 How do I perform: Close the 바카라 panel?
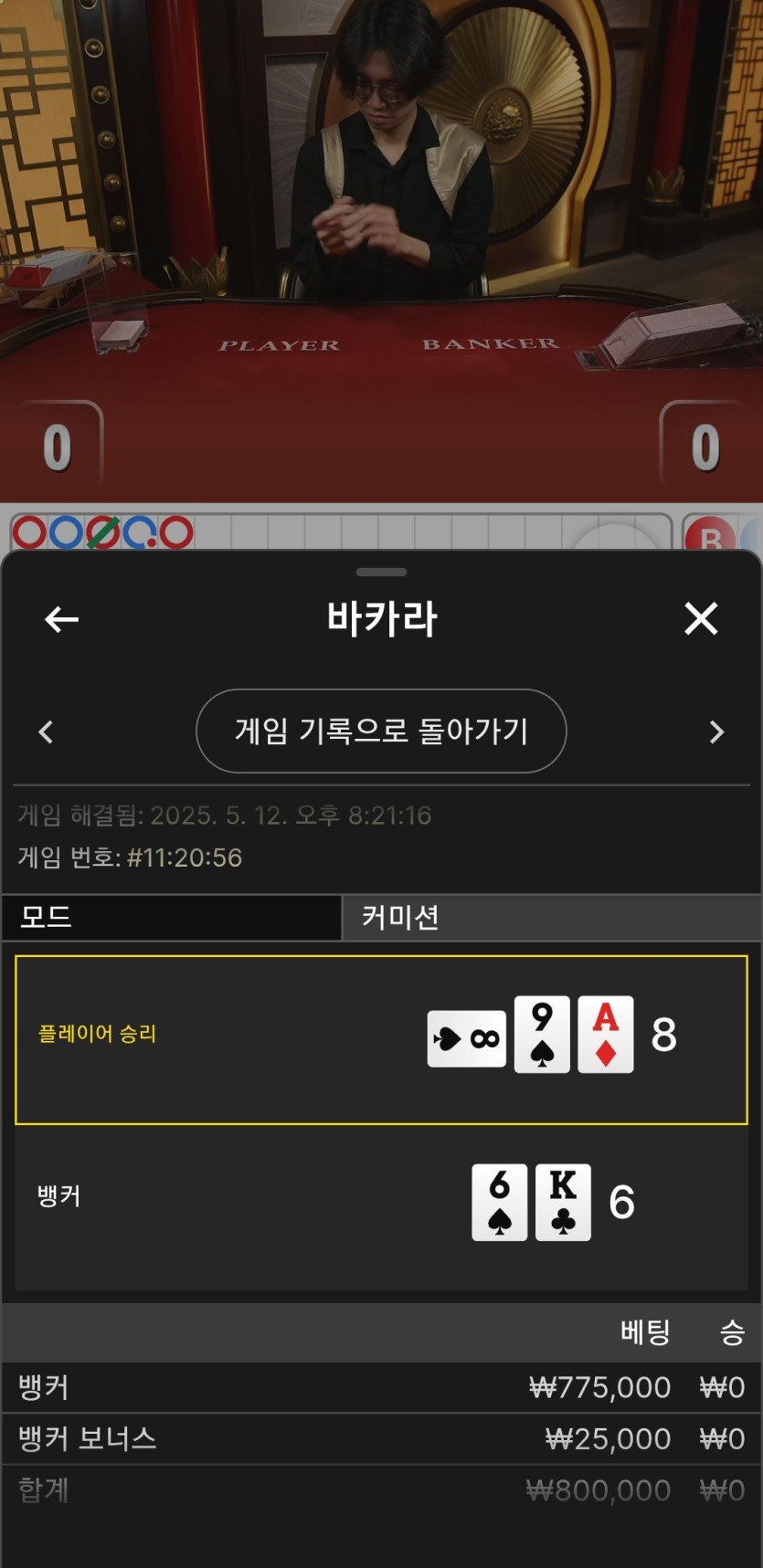coord(701,619)
